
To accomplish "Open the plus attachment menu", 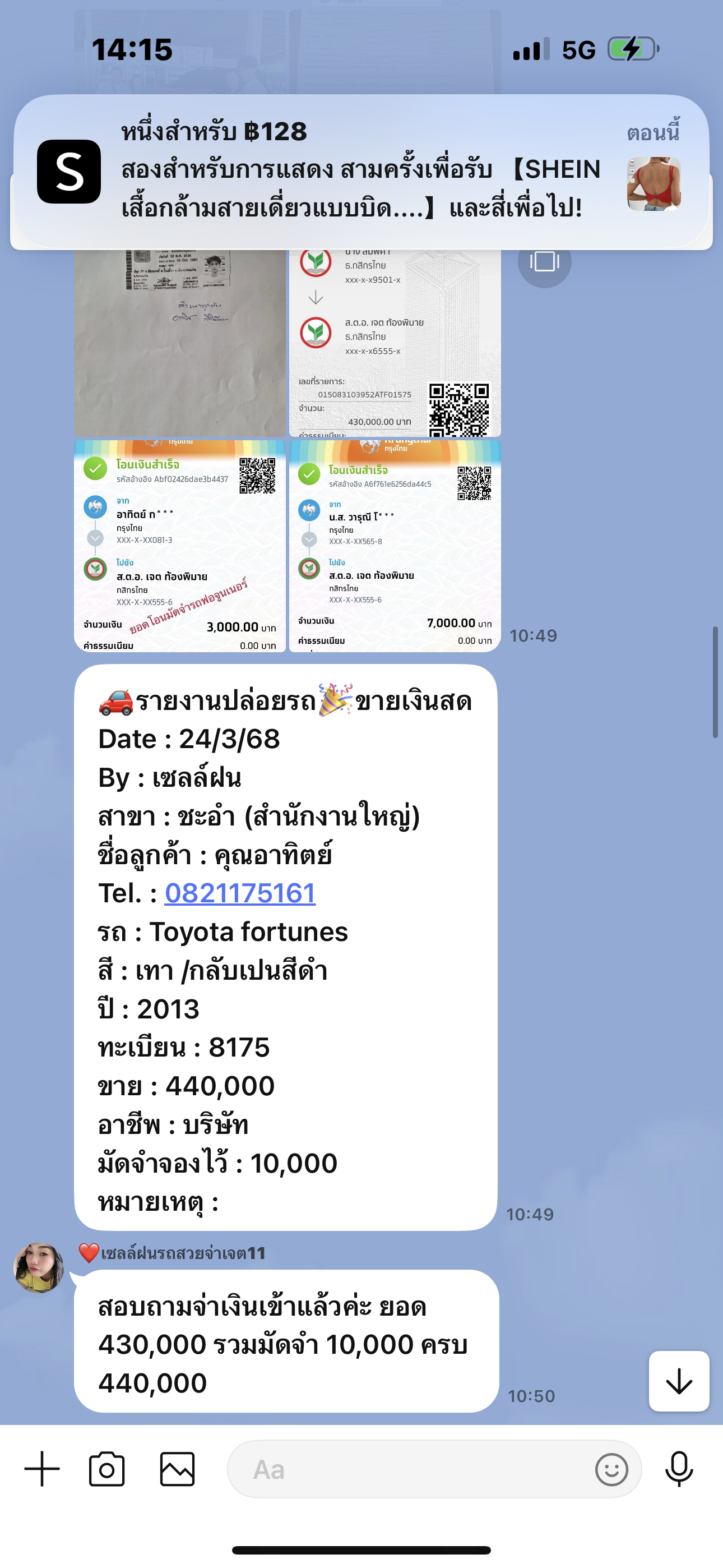I will point(42,1469).
